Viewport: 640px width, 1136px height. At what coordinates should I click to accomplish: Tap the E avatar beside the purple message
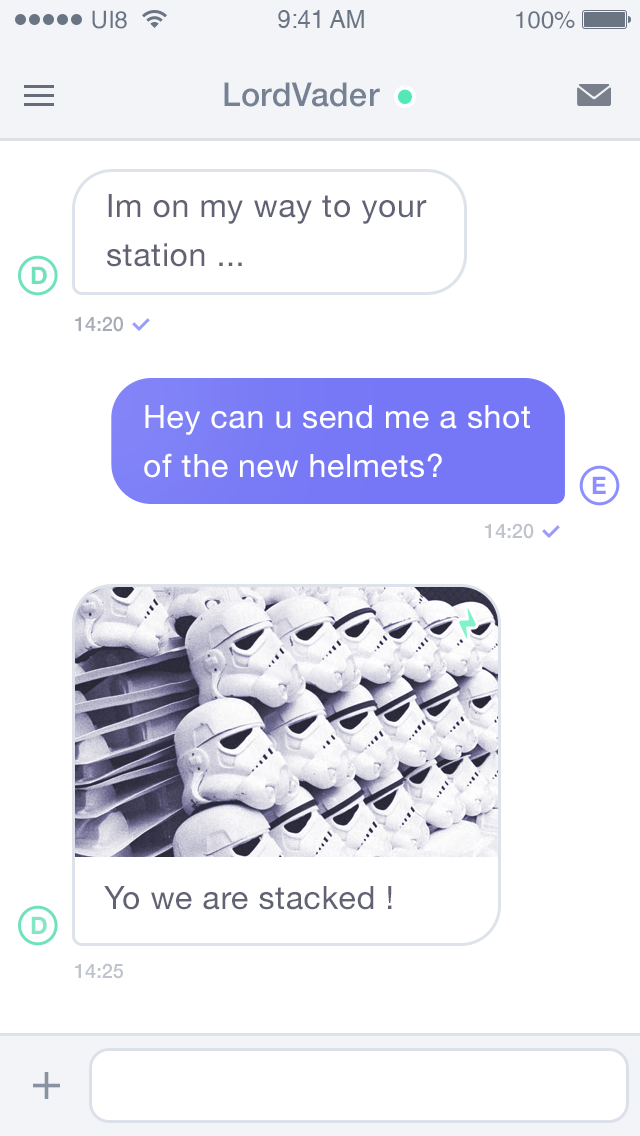click(x=599, y=485)
